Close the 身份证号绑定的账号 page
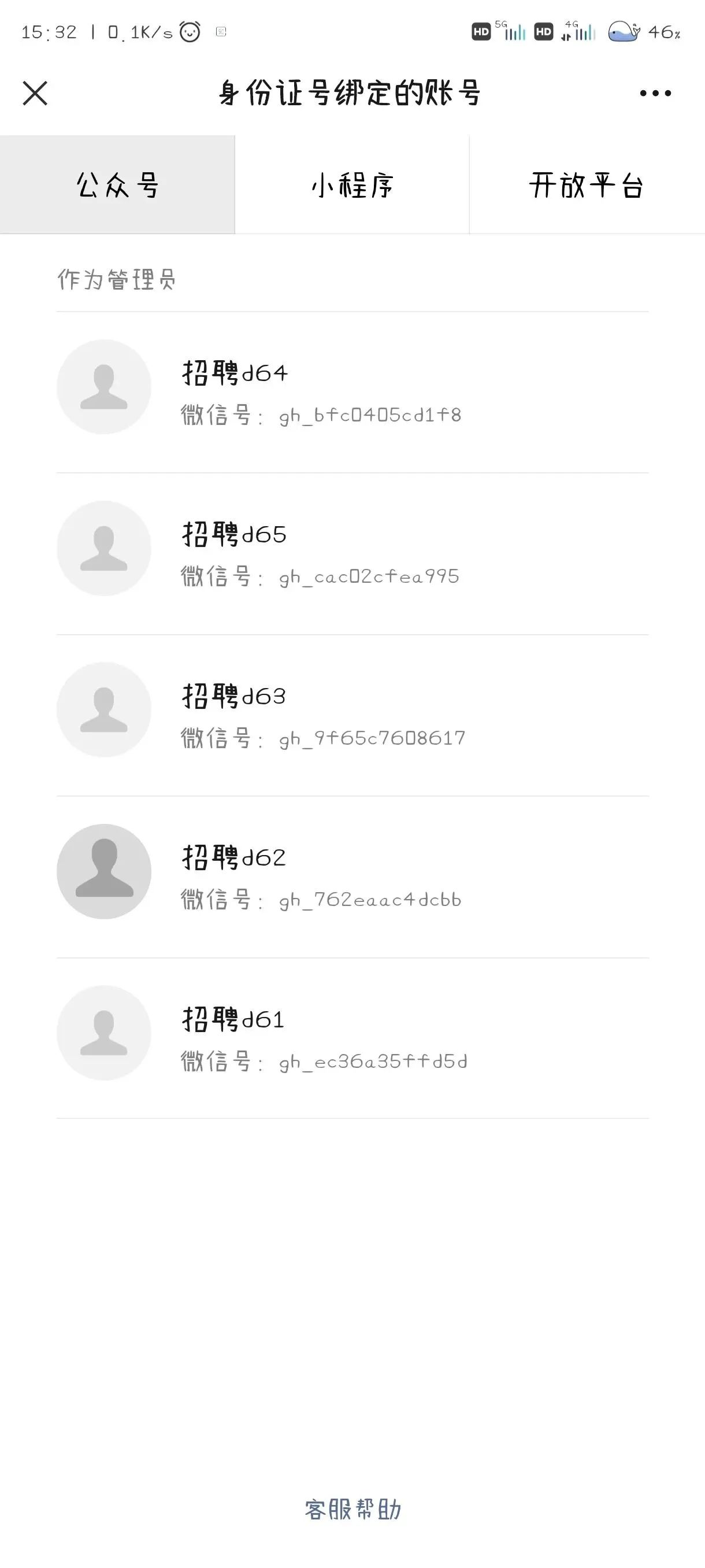This screenshot has height=1568, width=705. coord(35,93)
